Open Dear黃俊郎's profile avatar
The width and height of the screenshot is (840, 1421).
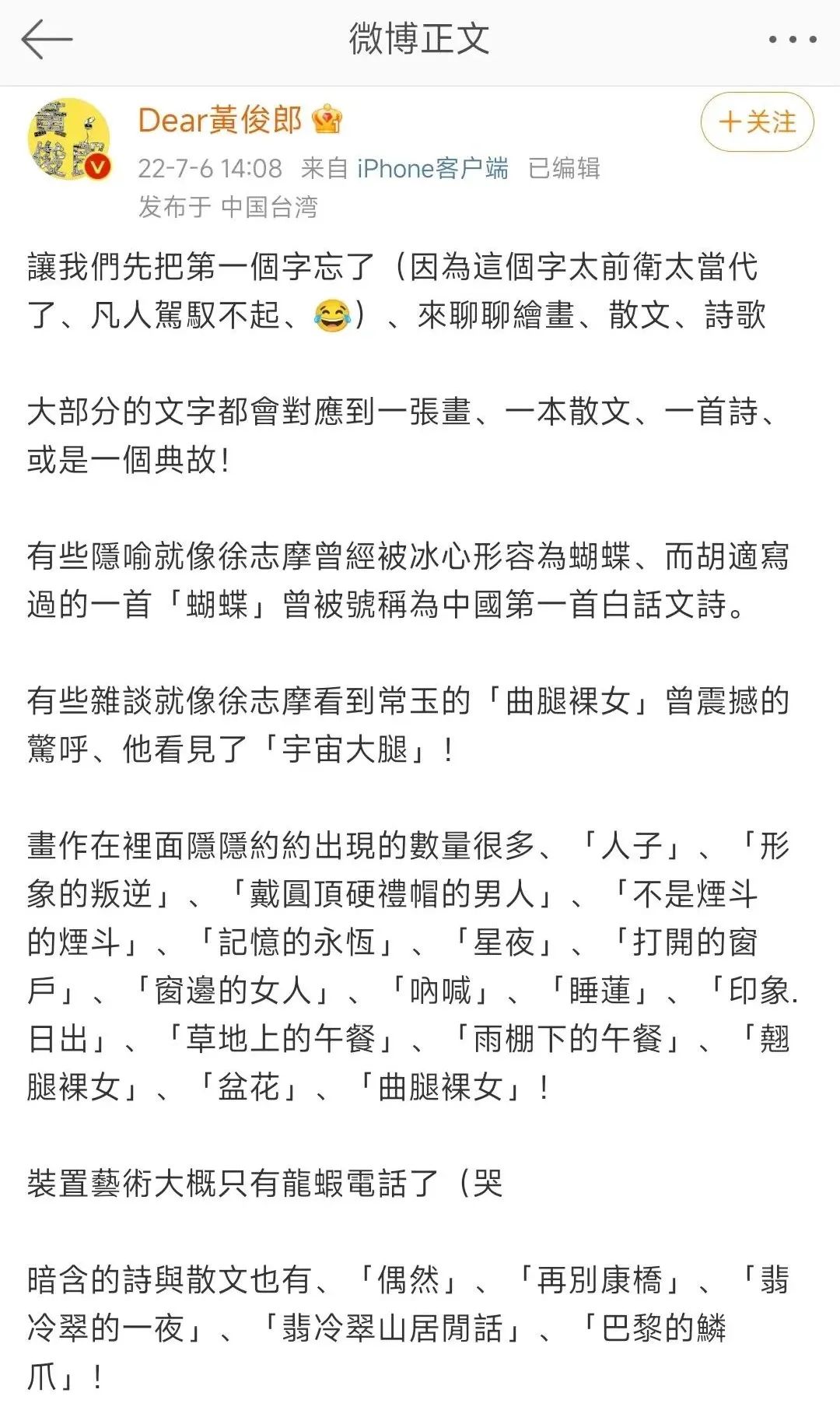(x=70, y=140)
